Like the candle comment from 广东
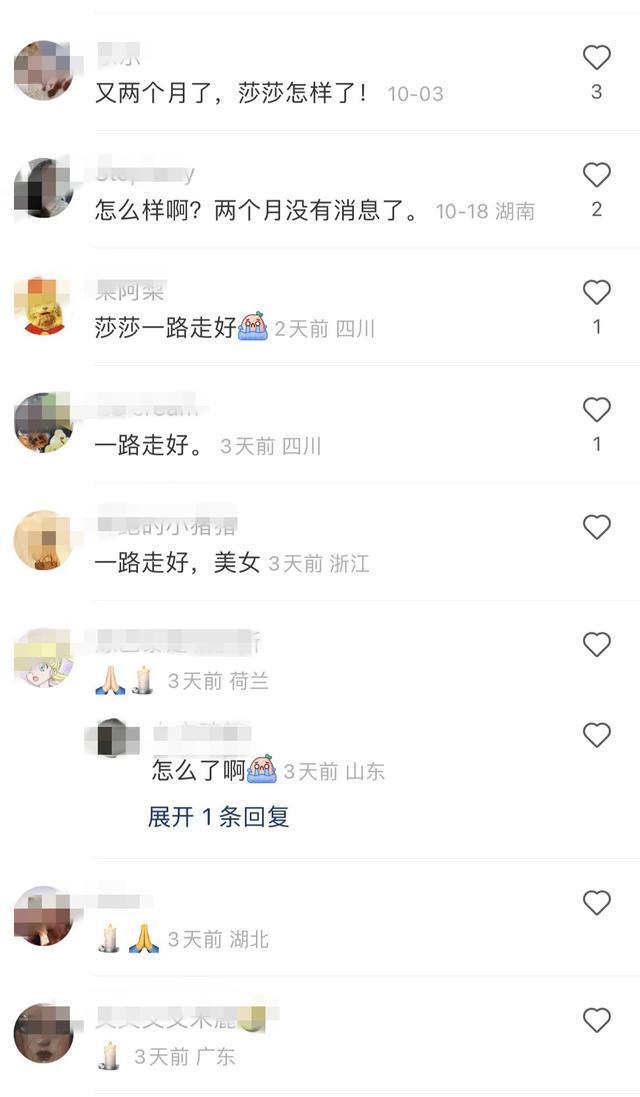The height and width of the screenshot is (1097, 640). (x=596, y=1020)
